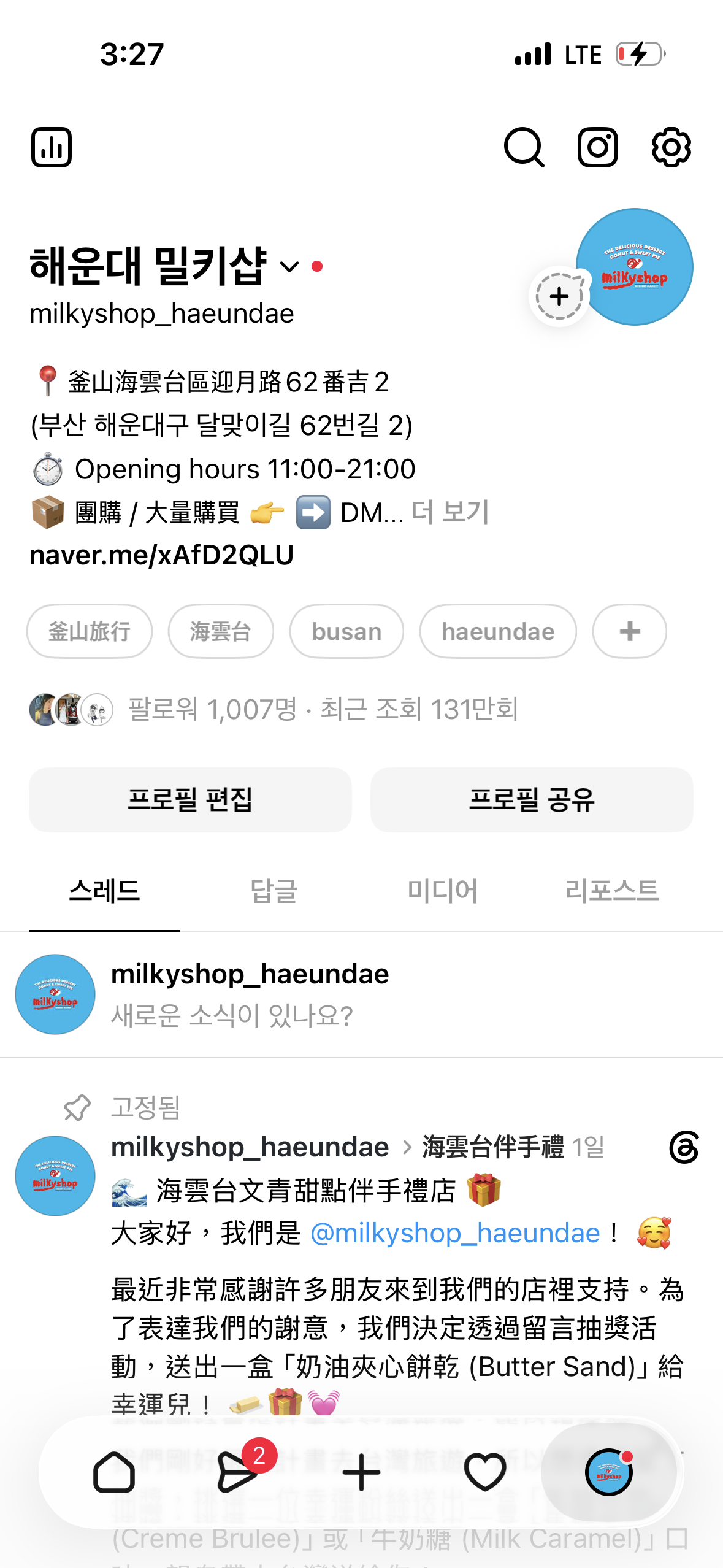Image resolution: width=723 pixels, height=1568 pixels.
Task: Open the search magnifier
Action: tap(524, 147)
